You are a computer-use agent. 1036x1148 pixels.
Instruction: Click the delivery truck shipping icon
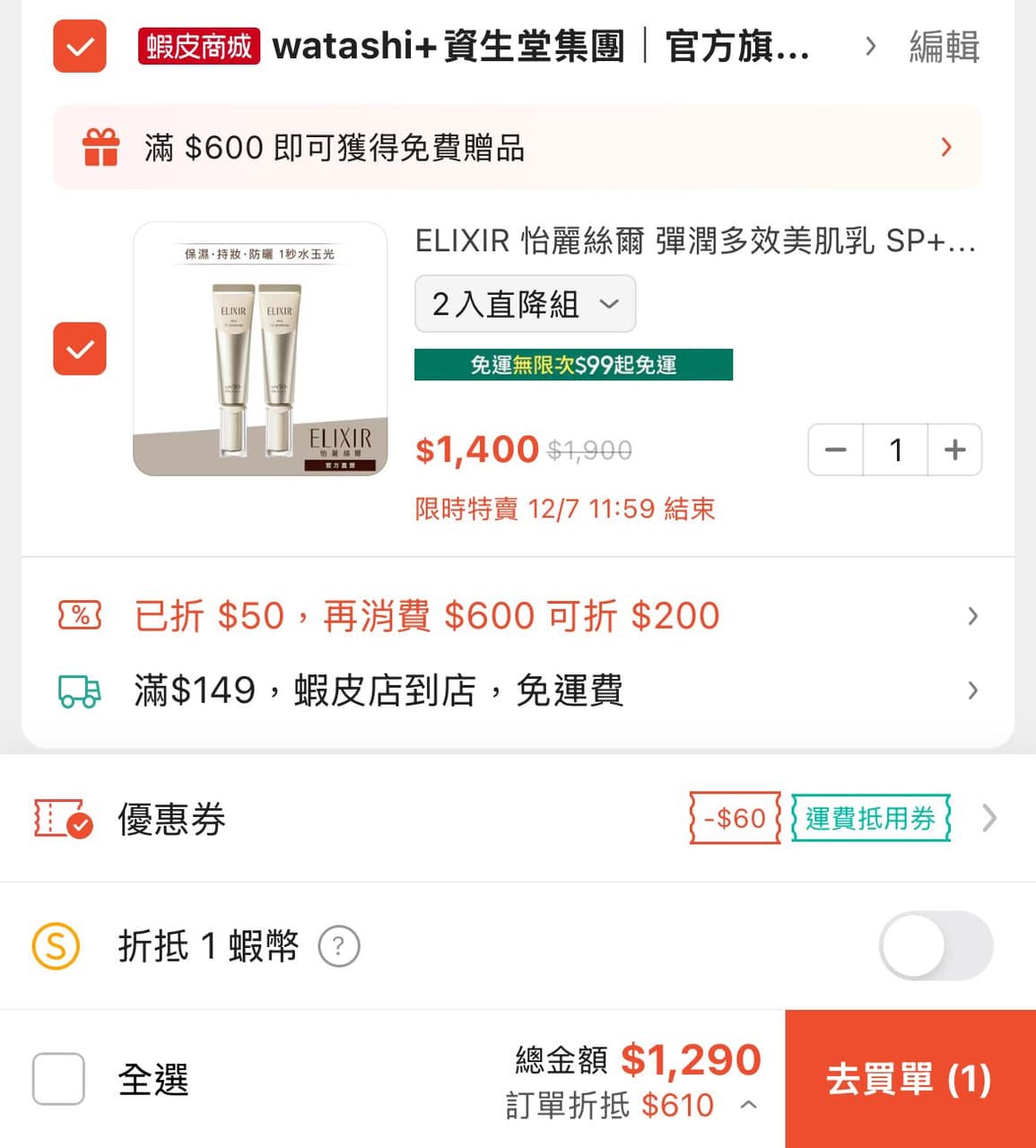pyautogui.click(x=77, y=690)
